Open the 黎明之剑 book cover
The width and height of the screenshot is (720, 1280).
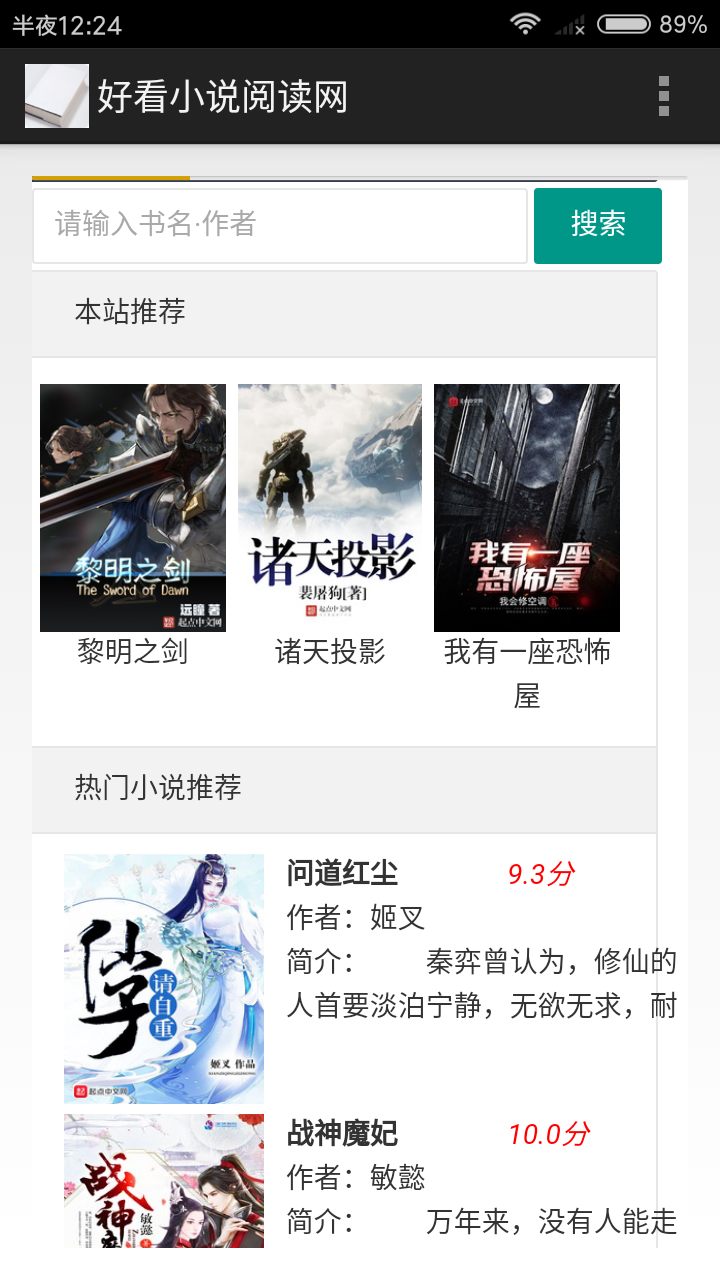point(132,507)
